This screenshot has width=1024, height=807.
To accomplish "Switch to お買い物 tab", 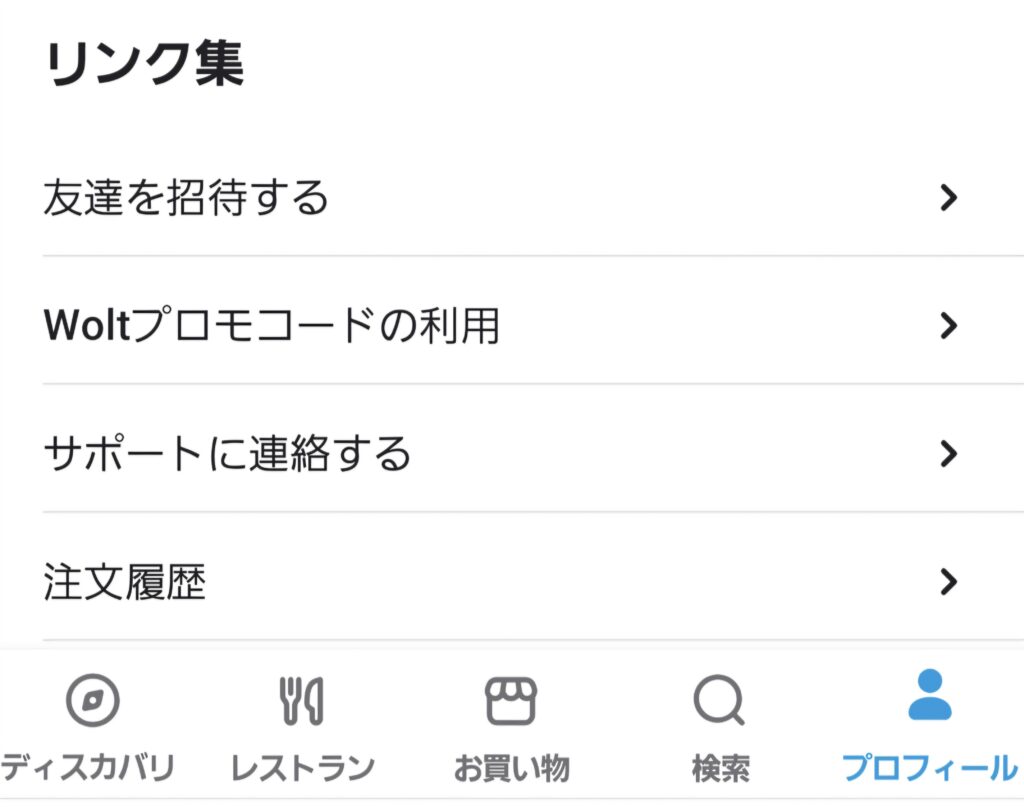I will pyautogui.click(x=511, y=725).
